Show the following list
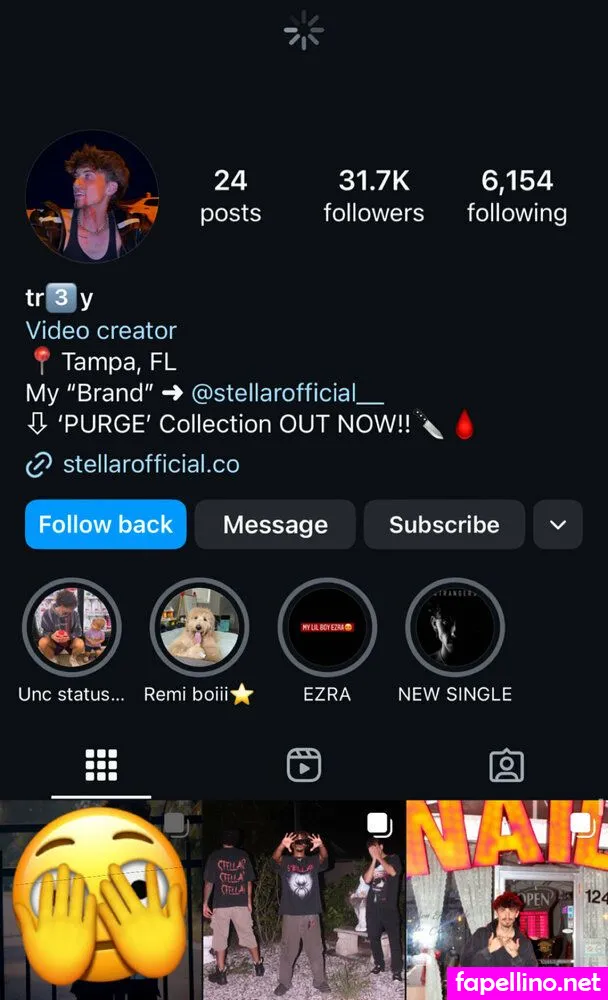The image size is (608, 1000). (x=516, y=196)
